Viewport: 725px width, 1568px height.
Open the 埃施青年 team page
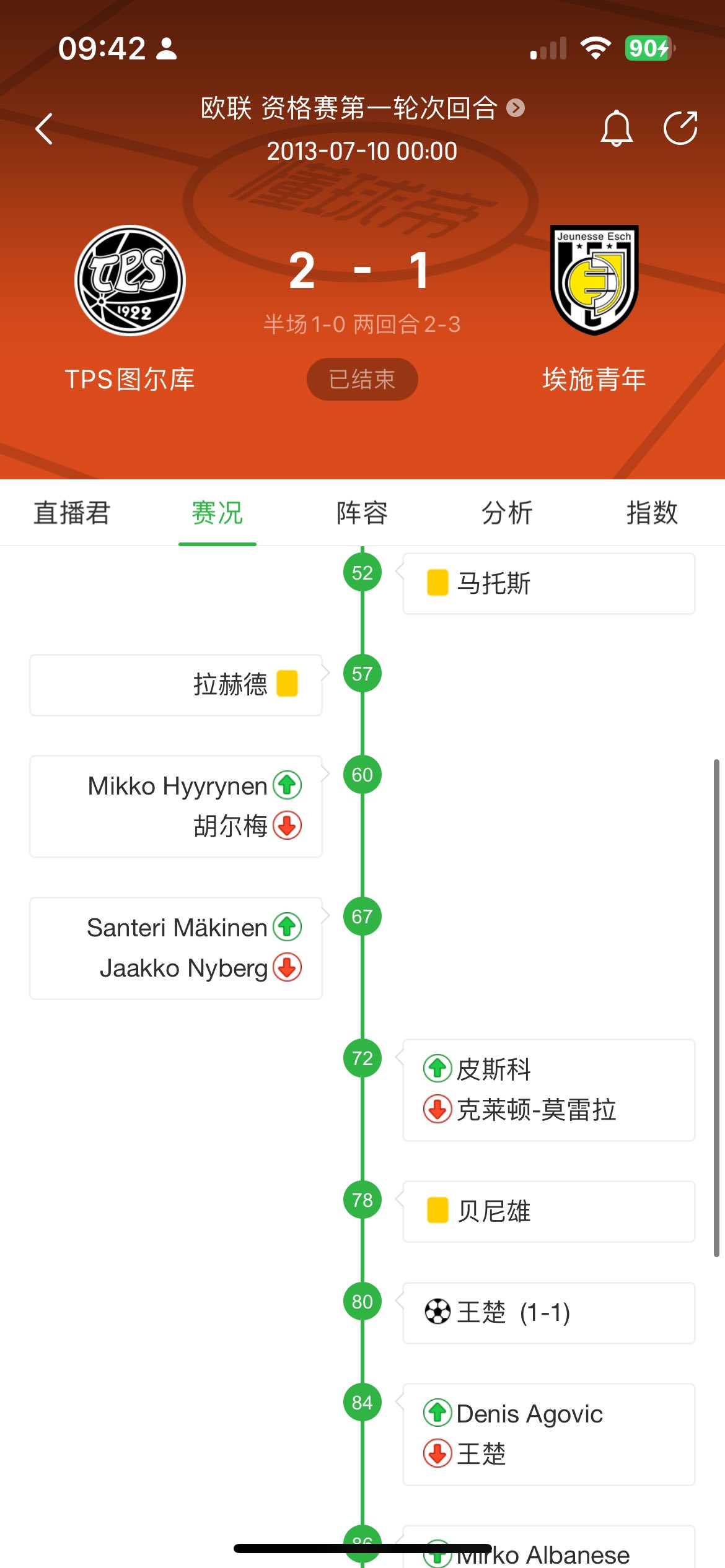tap(594, 308)
